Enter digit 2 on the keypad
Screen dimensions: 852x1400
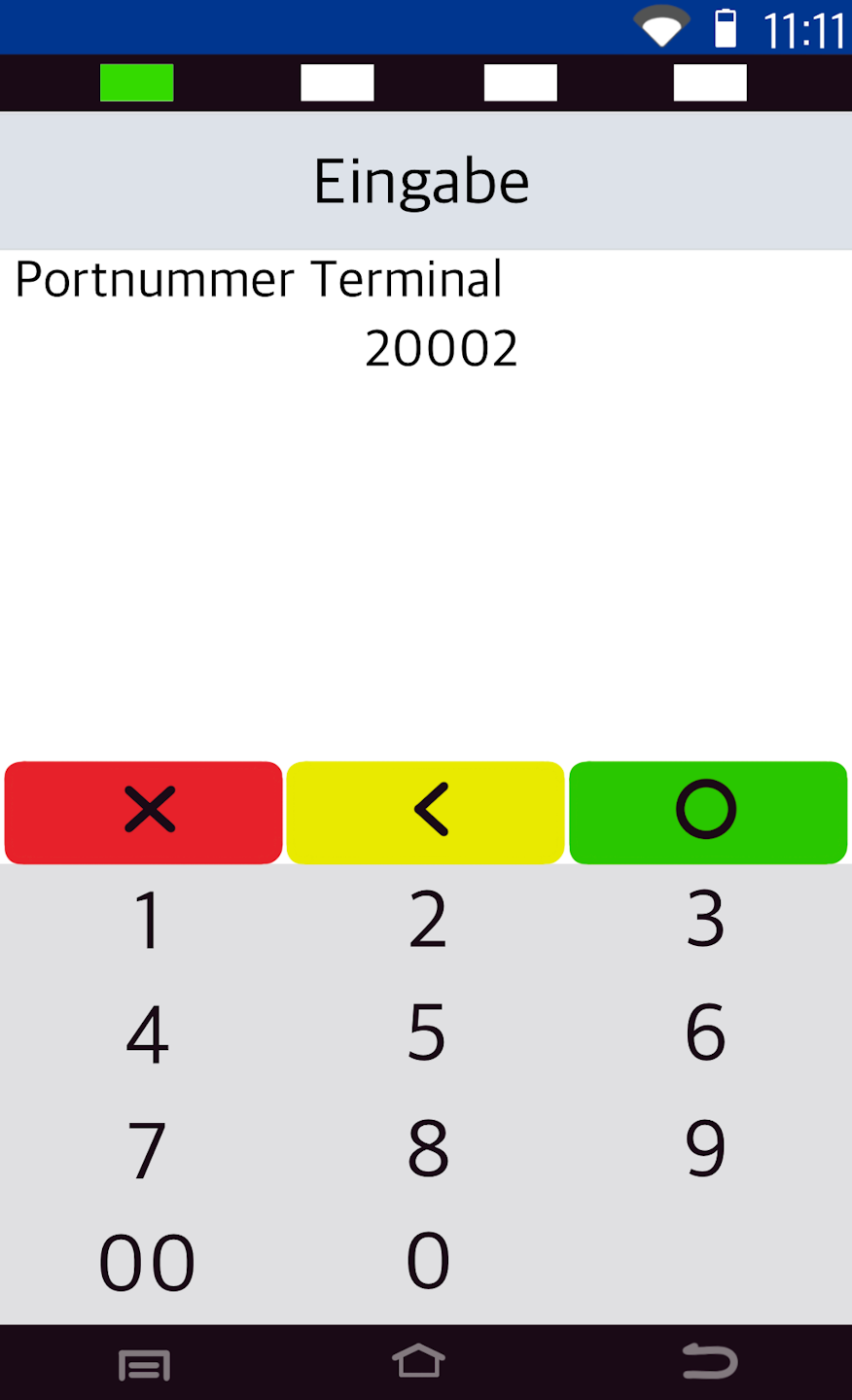tap(428, 920)
